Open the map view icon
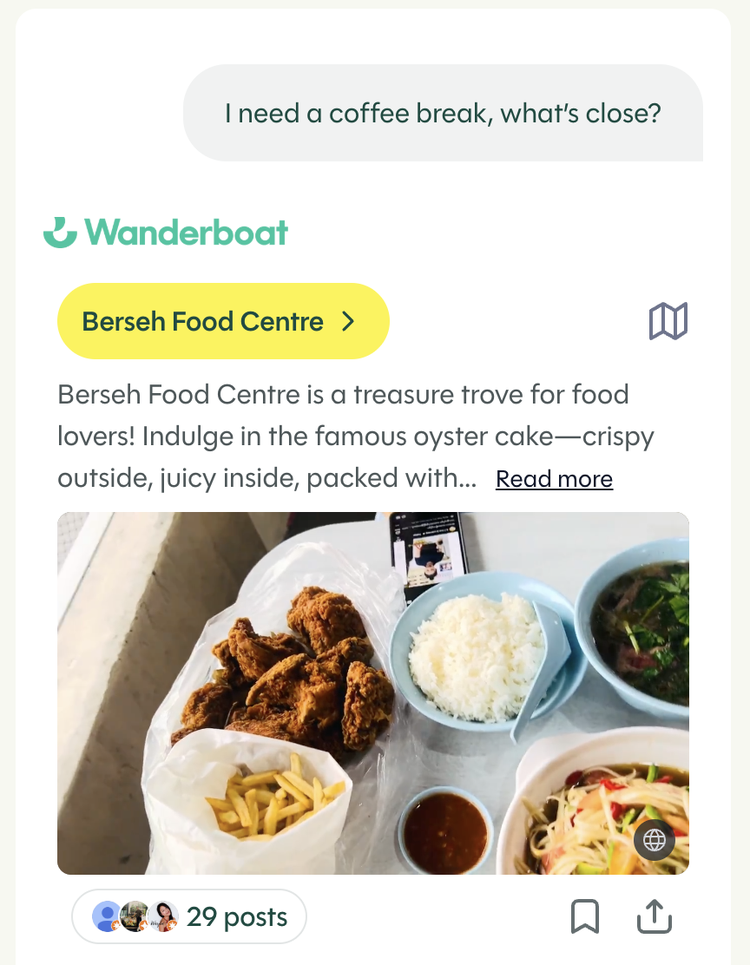Screen dimensions: 750x965 click(x=668, y=322)
